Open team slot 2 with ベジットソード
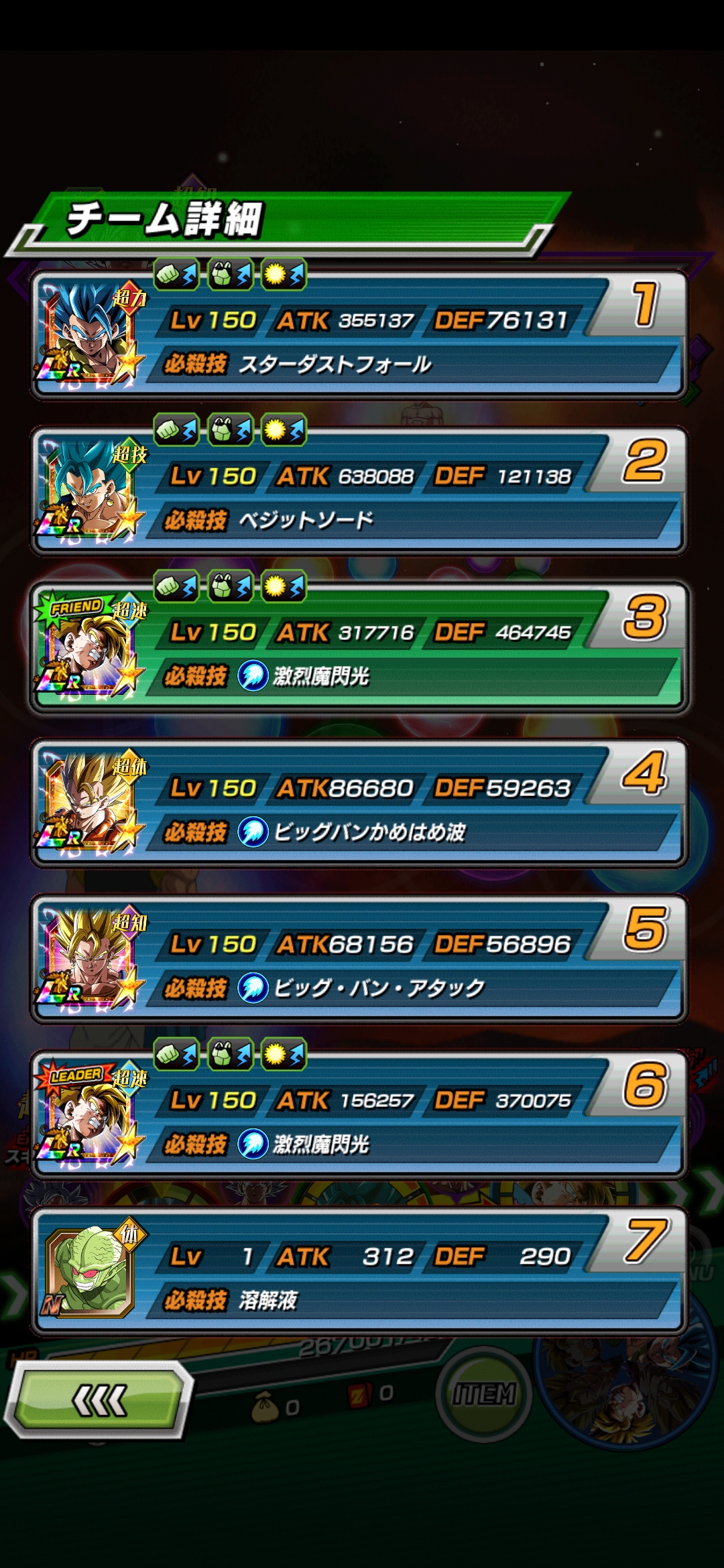724x1568 pixels. (x=359, y=493)
